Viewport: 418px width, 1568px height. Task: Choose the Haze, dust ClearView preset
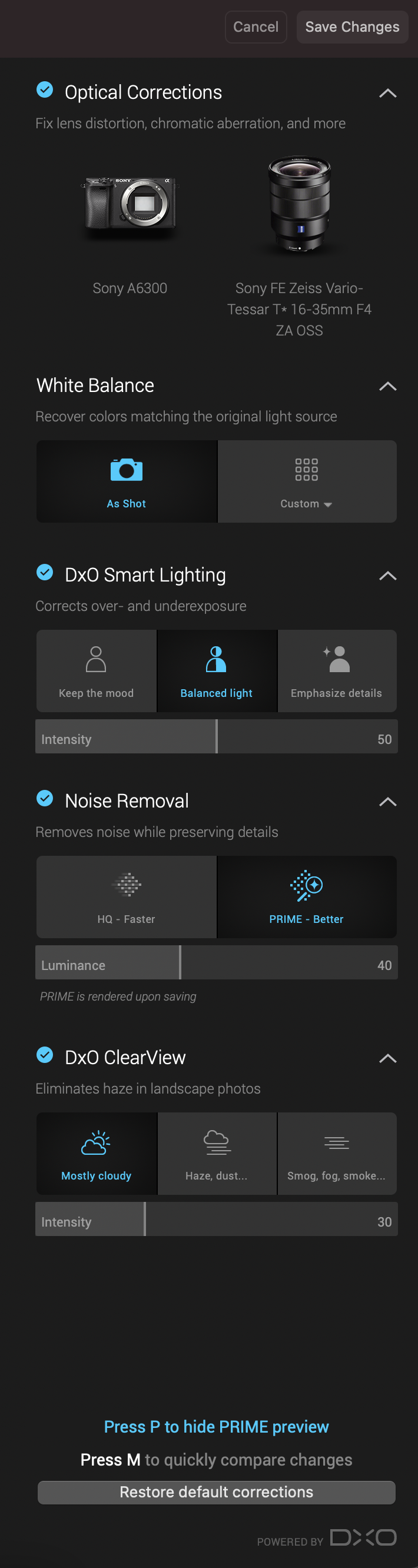coord(217,1154)
